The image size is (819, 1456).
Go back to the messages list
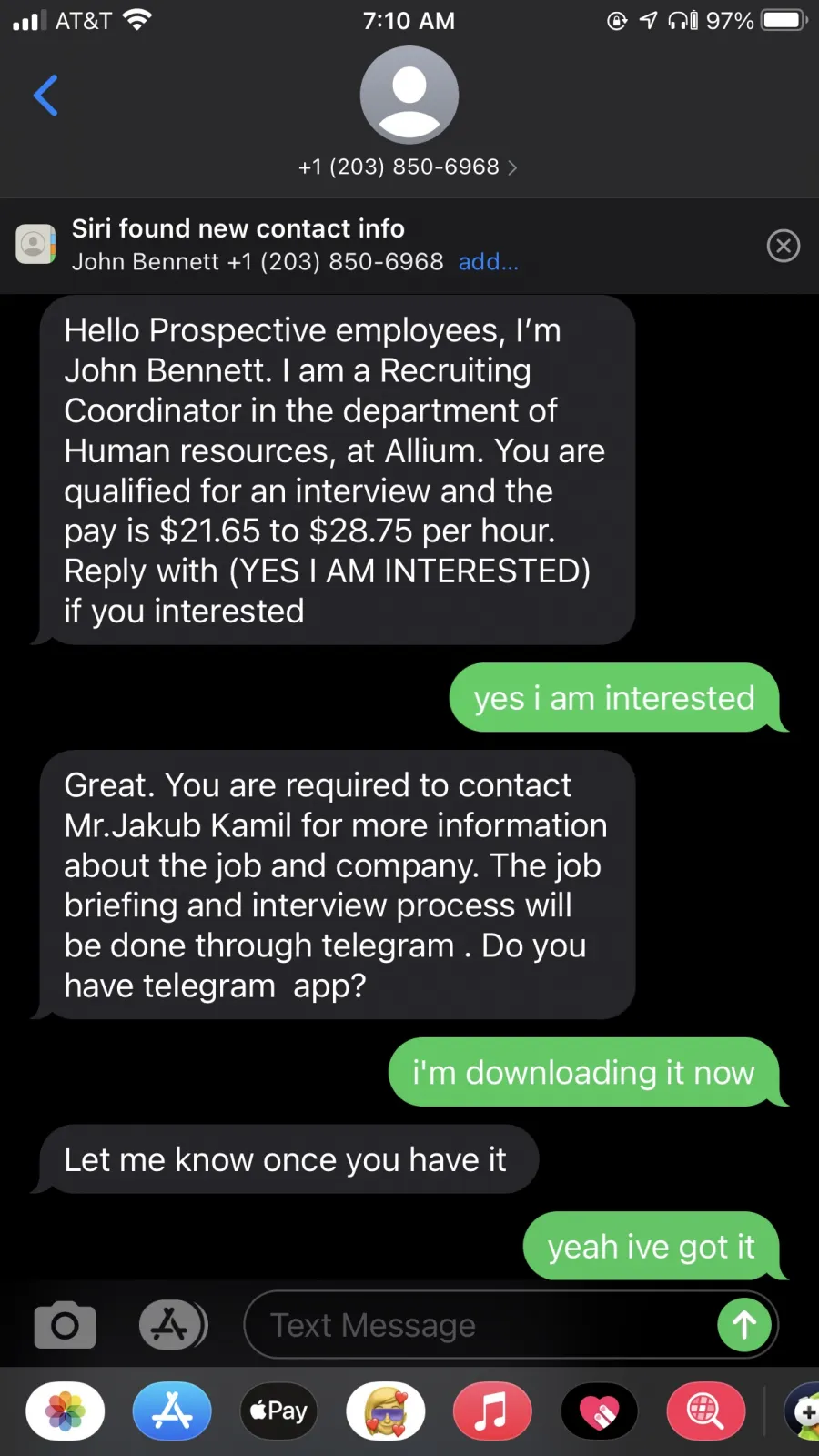coord(45,96)
